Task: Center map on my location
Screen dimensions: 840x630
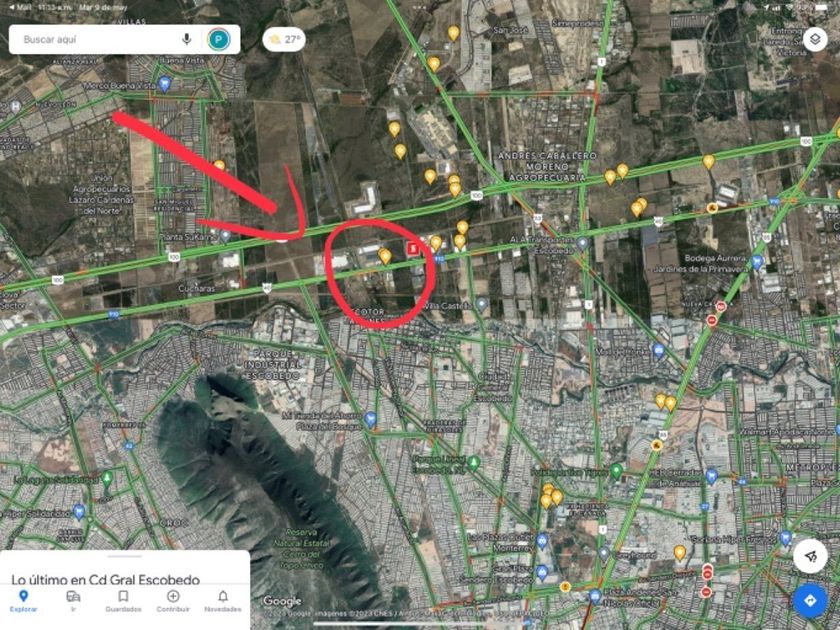Action: (x=810, y=557)
